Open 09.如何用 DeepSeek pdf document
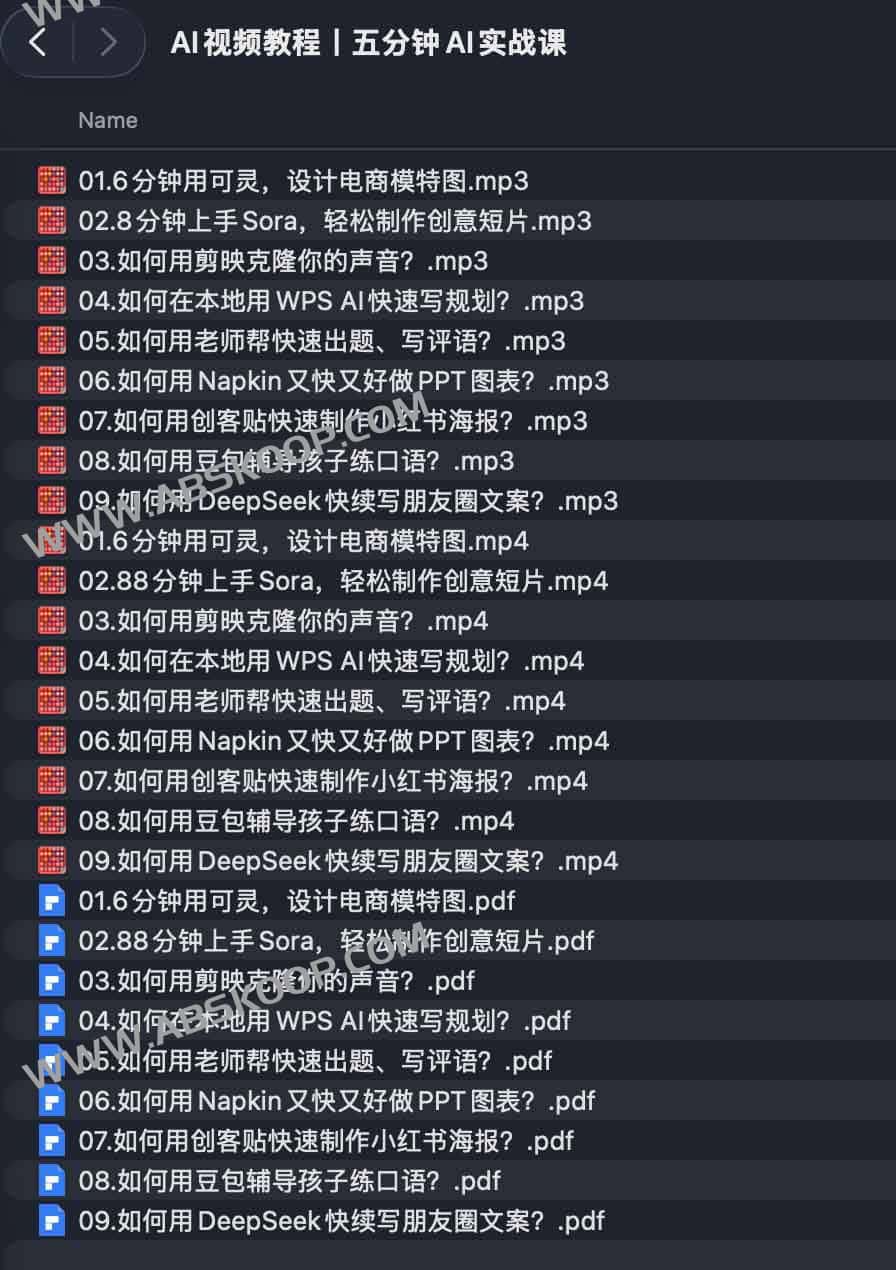The height and width of the screenshot is (1270, 896). pos(342,1221)
